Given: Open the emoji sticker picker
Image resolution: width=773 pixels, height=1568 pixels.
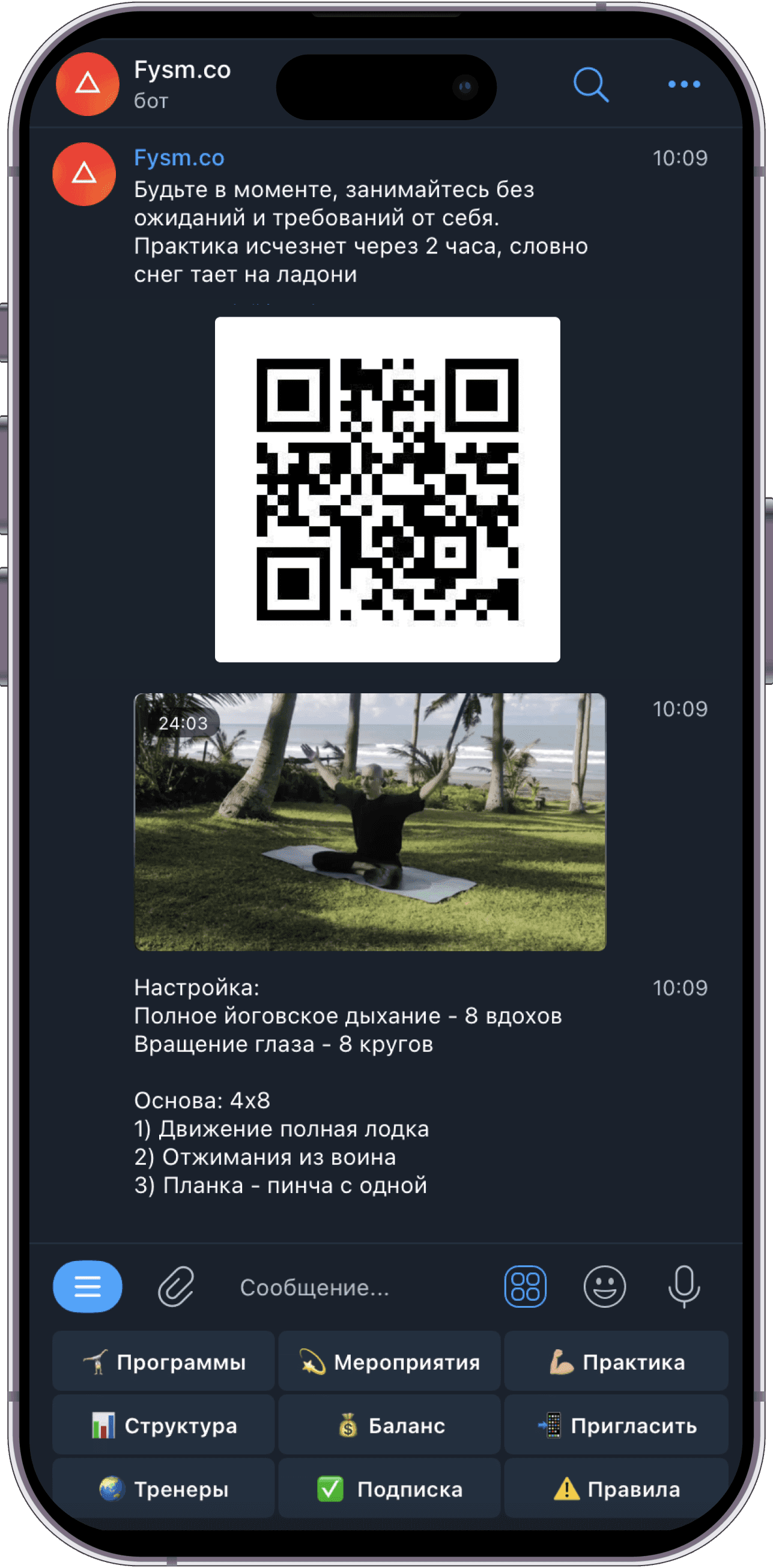Looking at the screenshot, I should 604,1287.
